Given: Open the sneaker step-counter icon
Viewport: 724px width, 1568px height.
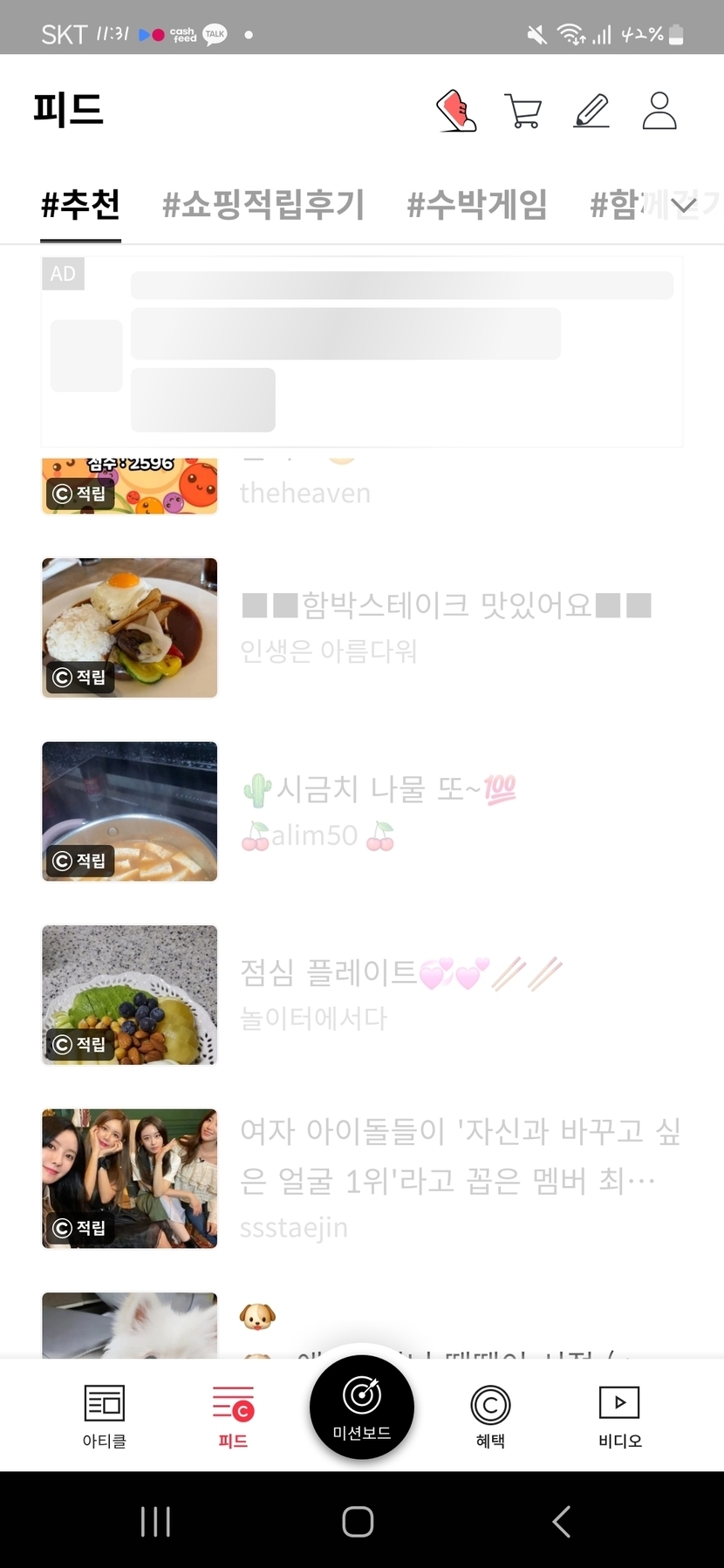Looking at the screenshot, I should pyautogui.click(x=456, y=112).
